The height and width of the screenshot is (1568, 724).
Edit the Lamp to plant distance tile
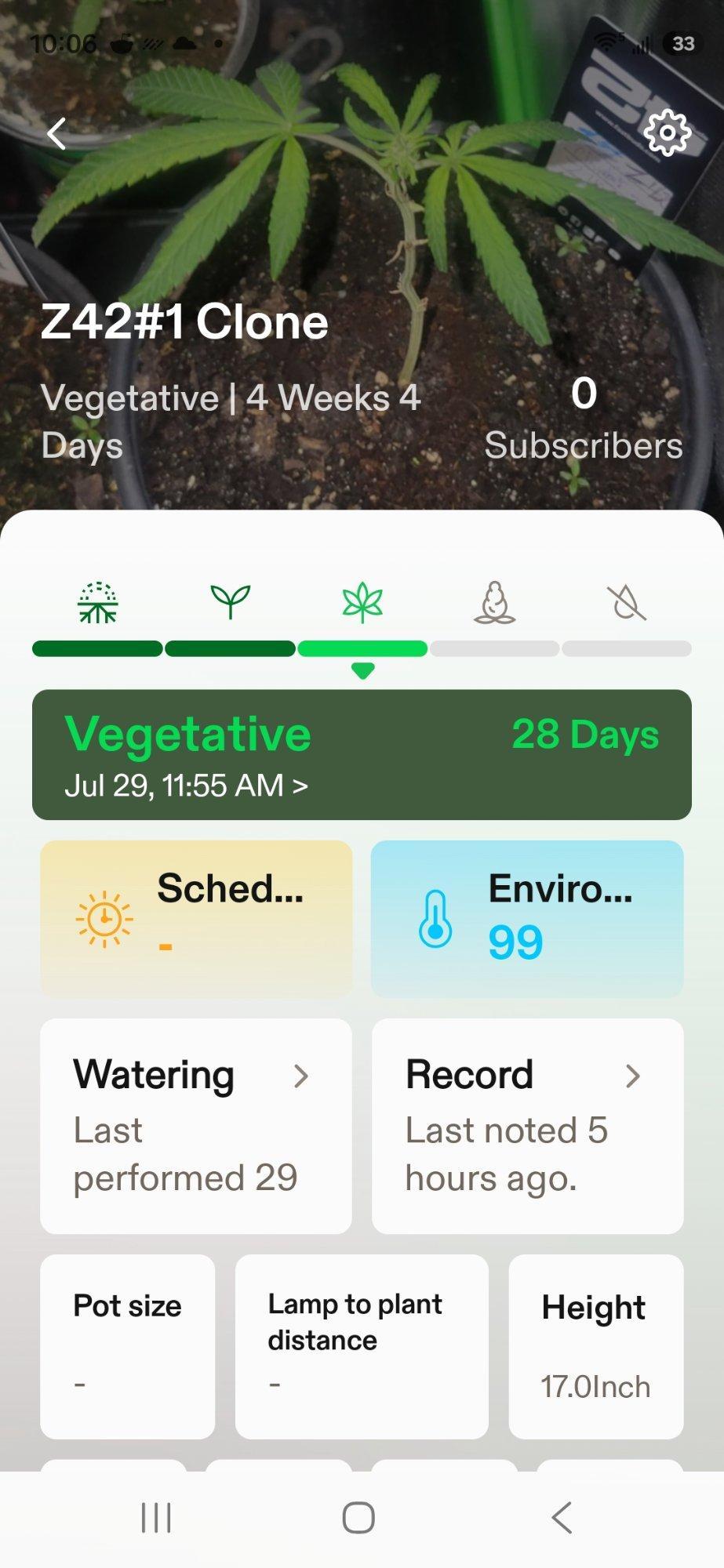click(x=362, y=1346)
